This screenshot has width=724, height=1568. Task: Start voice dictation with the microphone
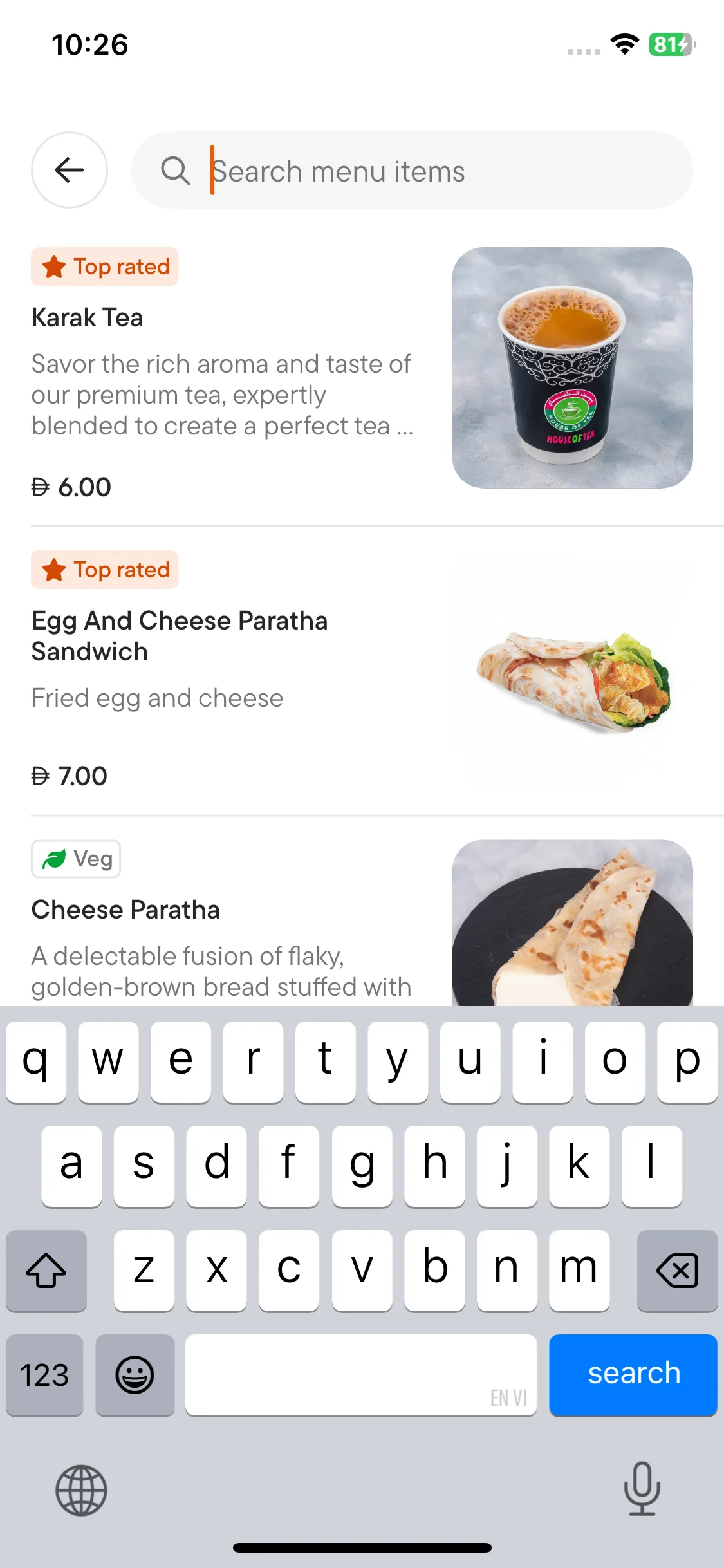[642, 1488]
